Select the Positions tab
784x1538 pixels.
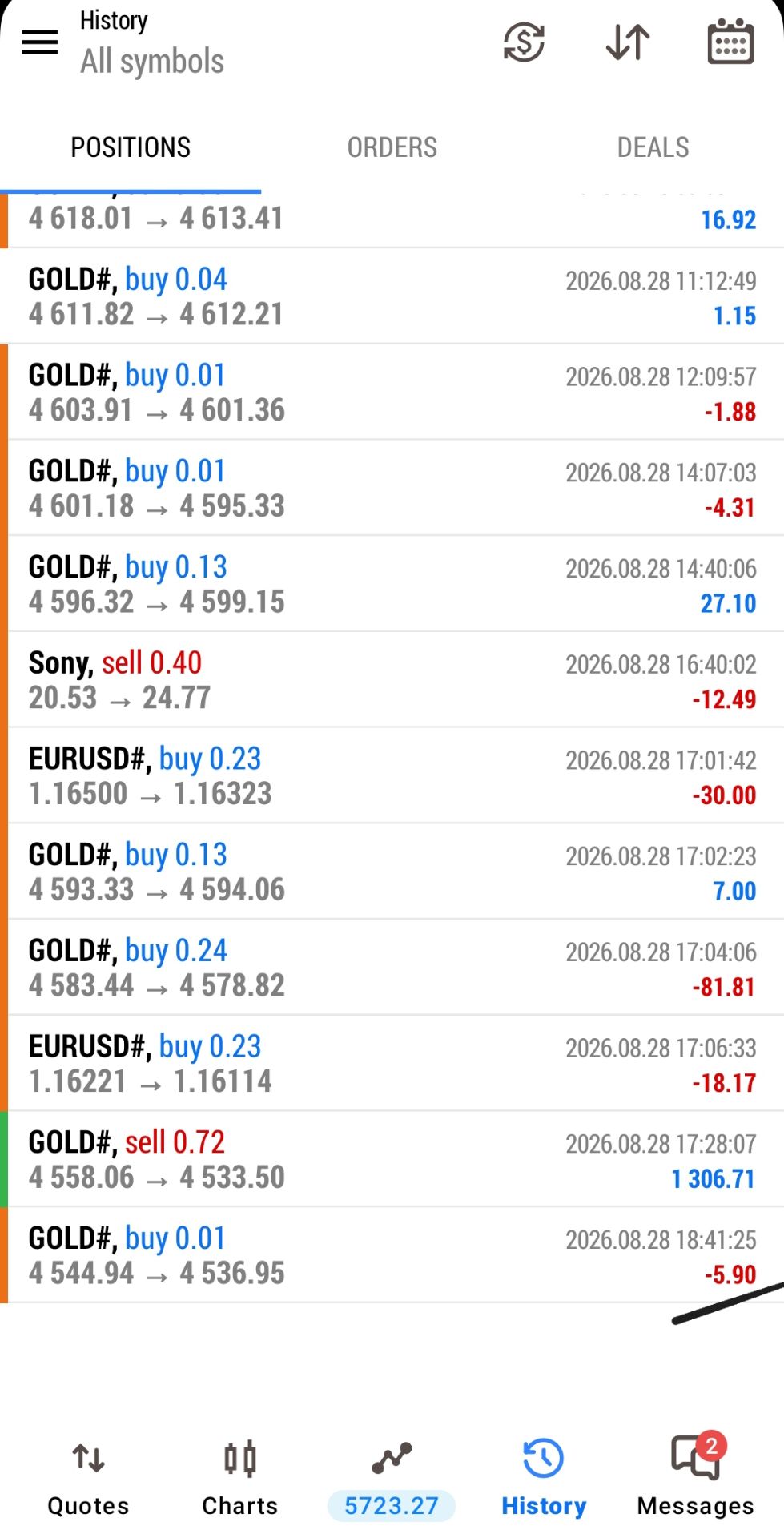131,147
